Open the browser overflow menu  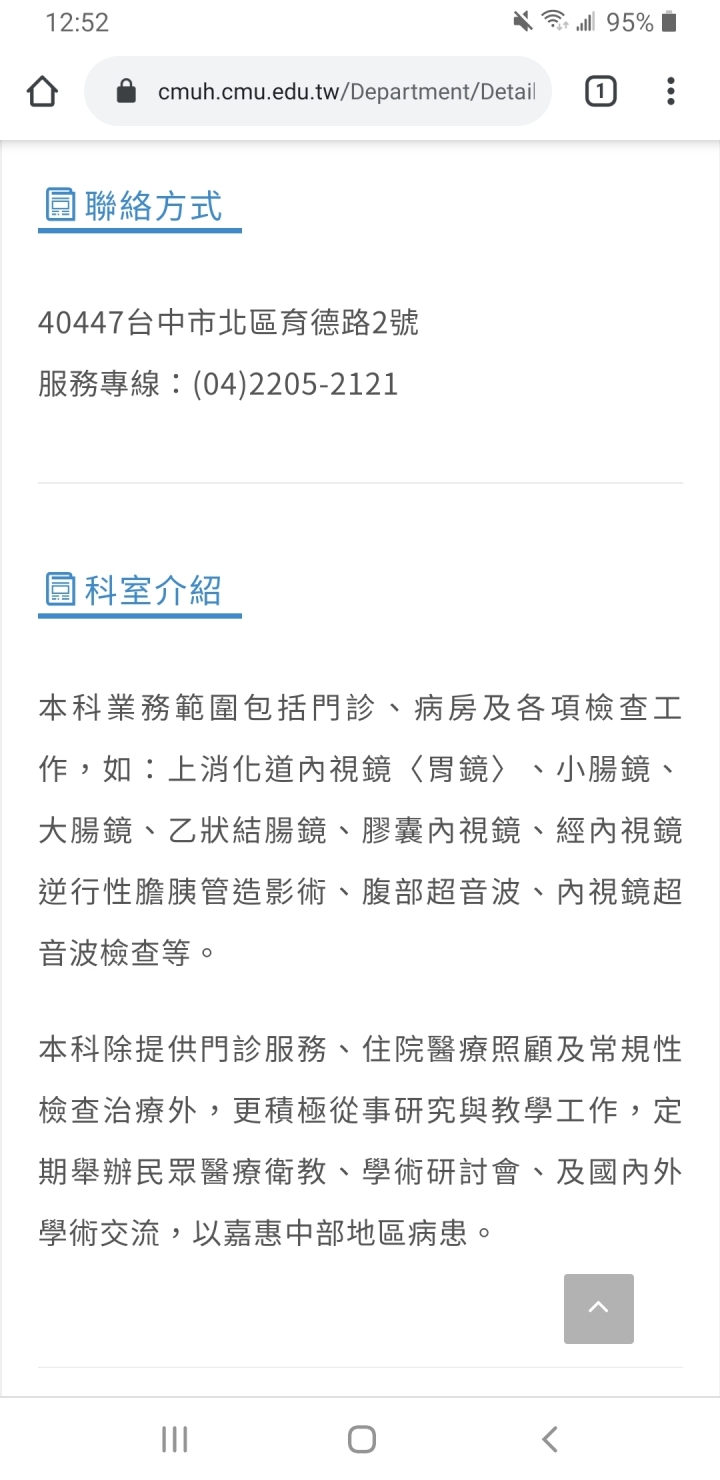click(x=670, y=92)
